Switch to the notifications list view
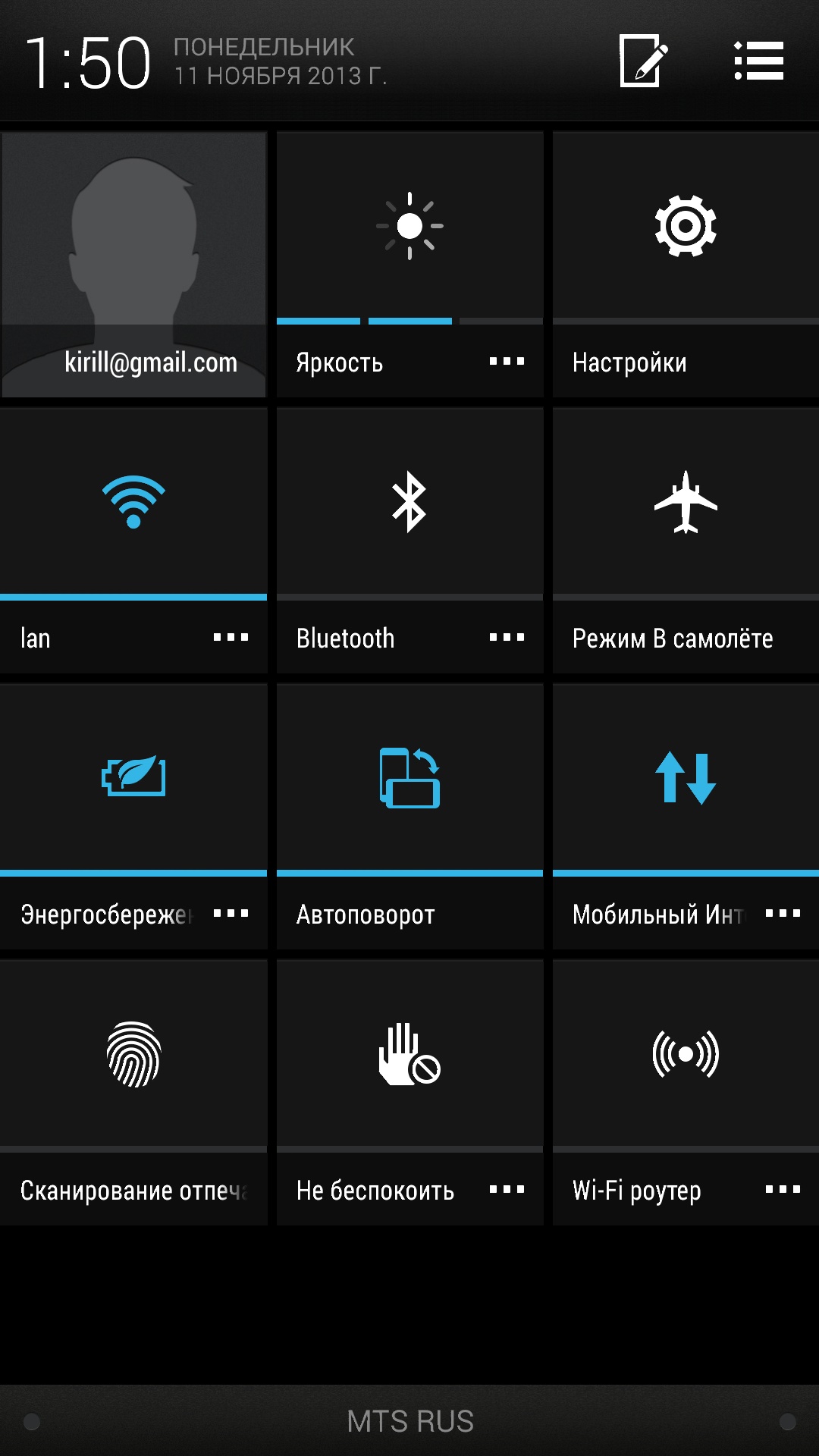 pyautogui.click(x=758, y=61)
